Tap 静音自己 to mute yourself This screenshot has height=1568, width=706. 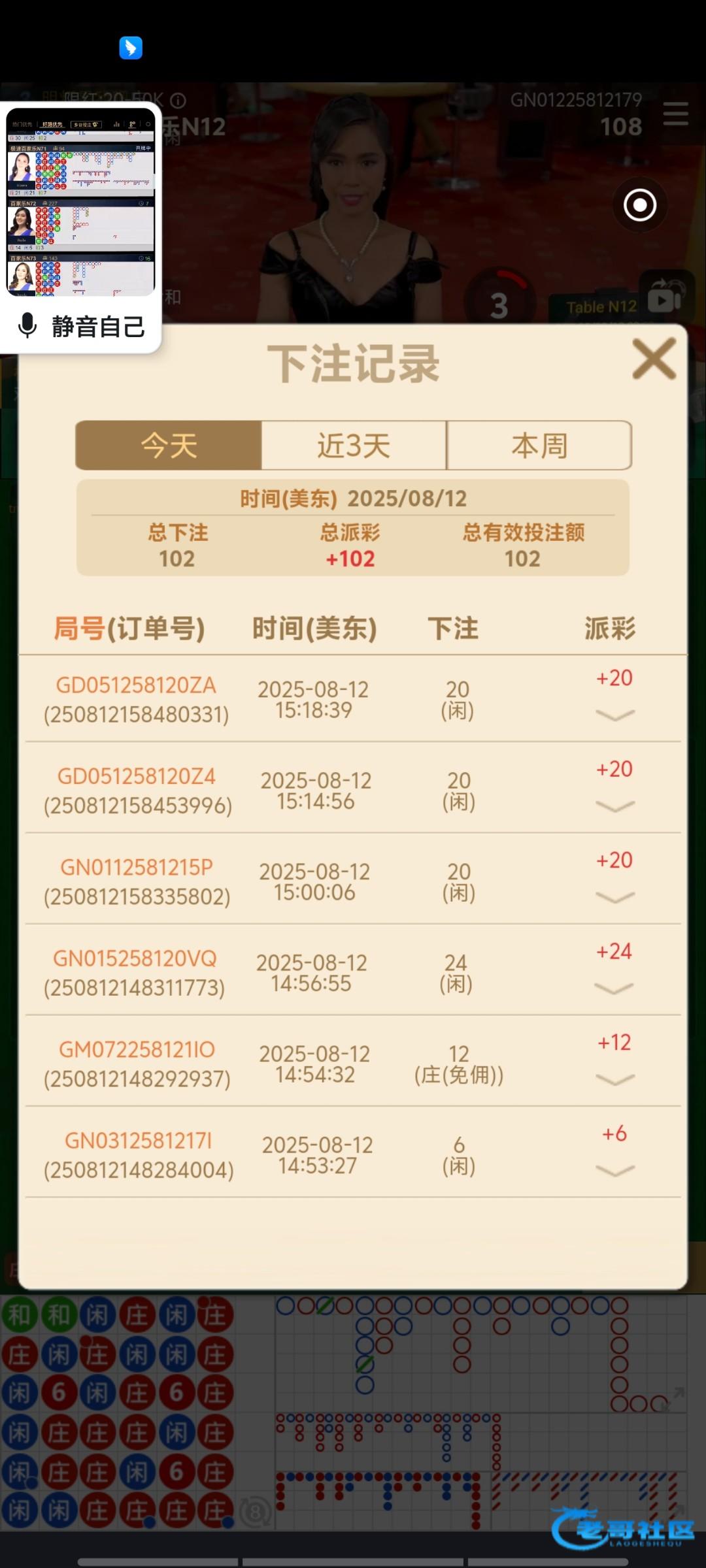point(81,326)
